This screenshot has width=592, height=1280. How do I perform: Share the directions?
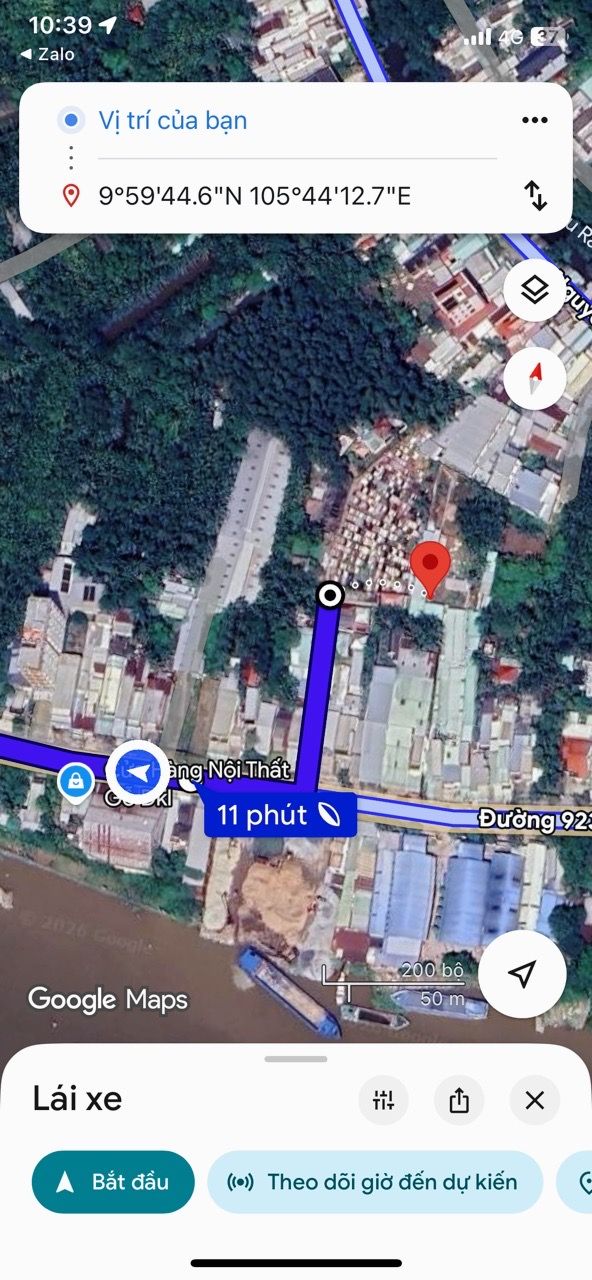tap(459, 1101)
